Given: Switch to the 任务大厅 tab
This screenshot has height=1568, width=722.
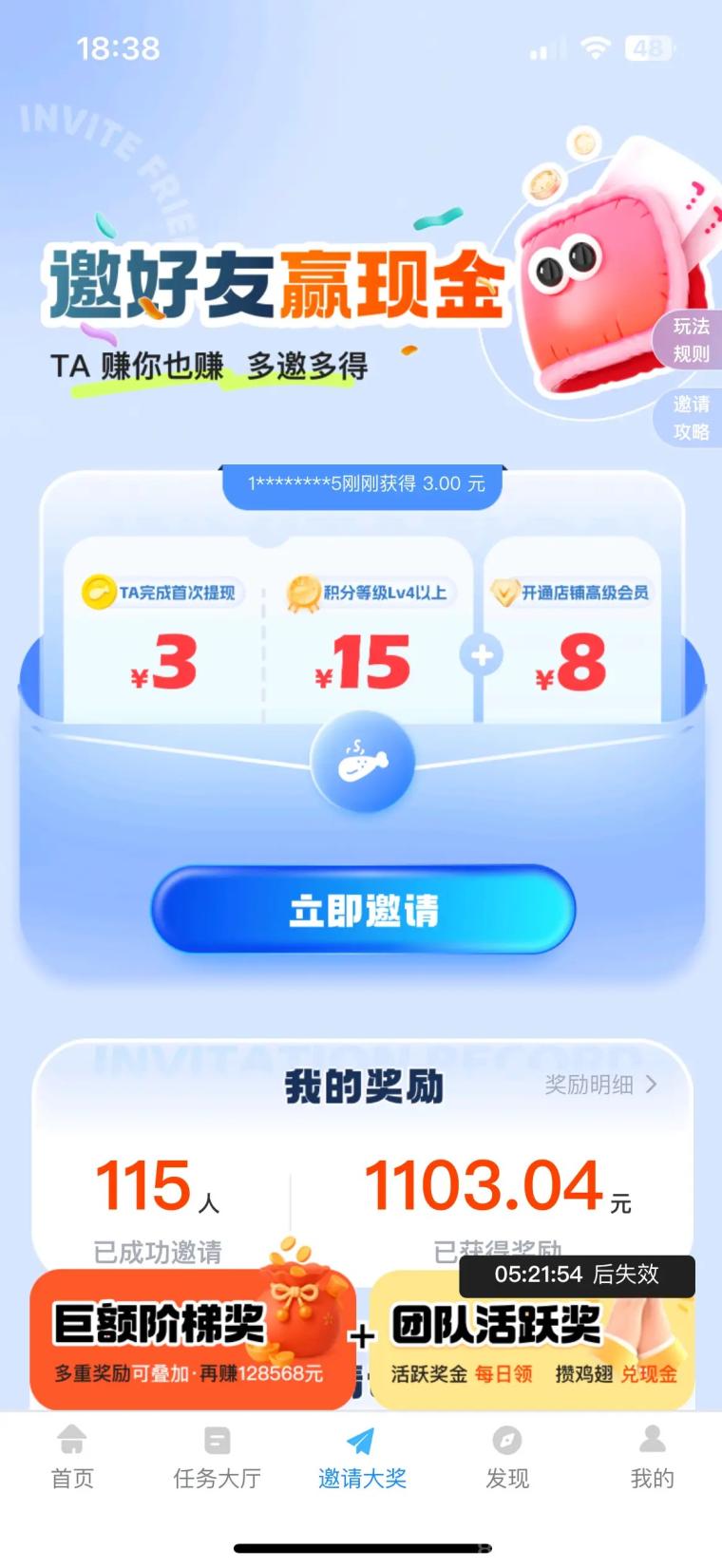Looking at the screenshot, I should pyautogui.click(x=217, y=1458).
